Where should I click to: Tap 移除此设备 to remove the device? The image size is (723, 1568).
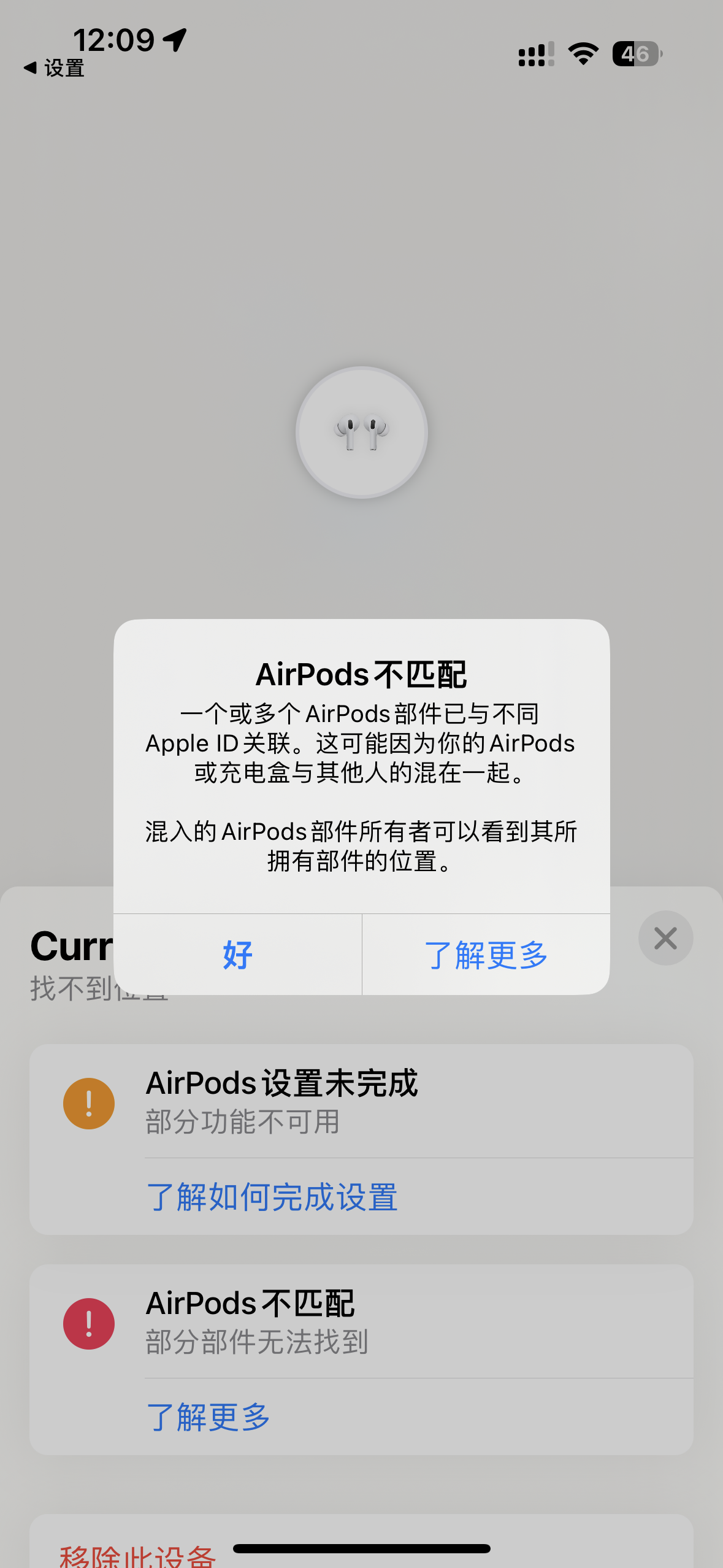tap(138, 1555)
